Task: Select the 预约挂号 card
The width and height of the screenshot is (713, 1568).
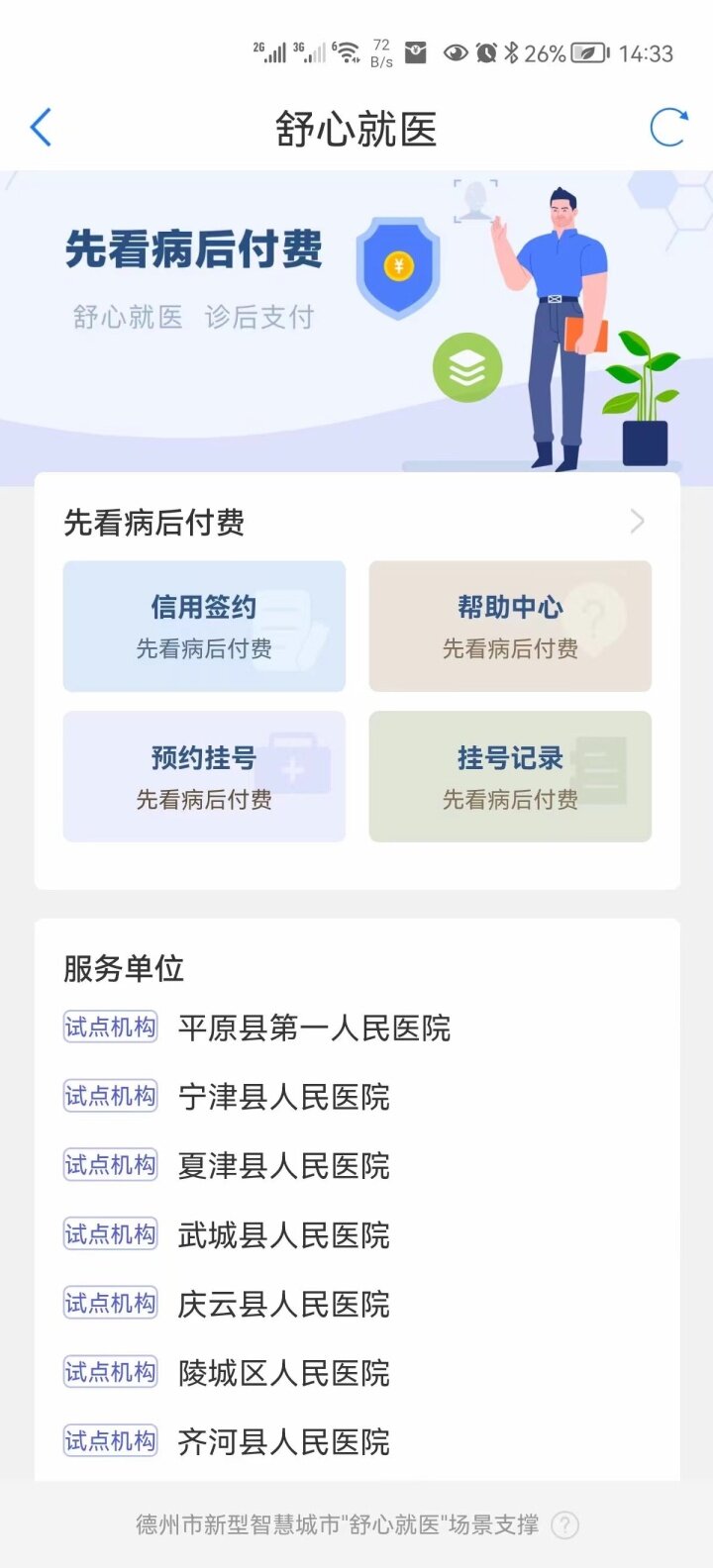Action: pyautogui.click(x=204, y=776)
